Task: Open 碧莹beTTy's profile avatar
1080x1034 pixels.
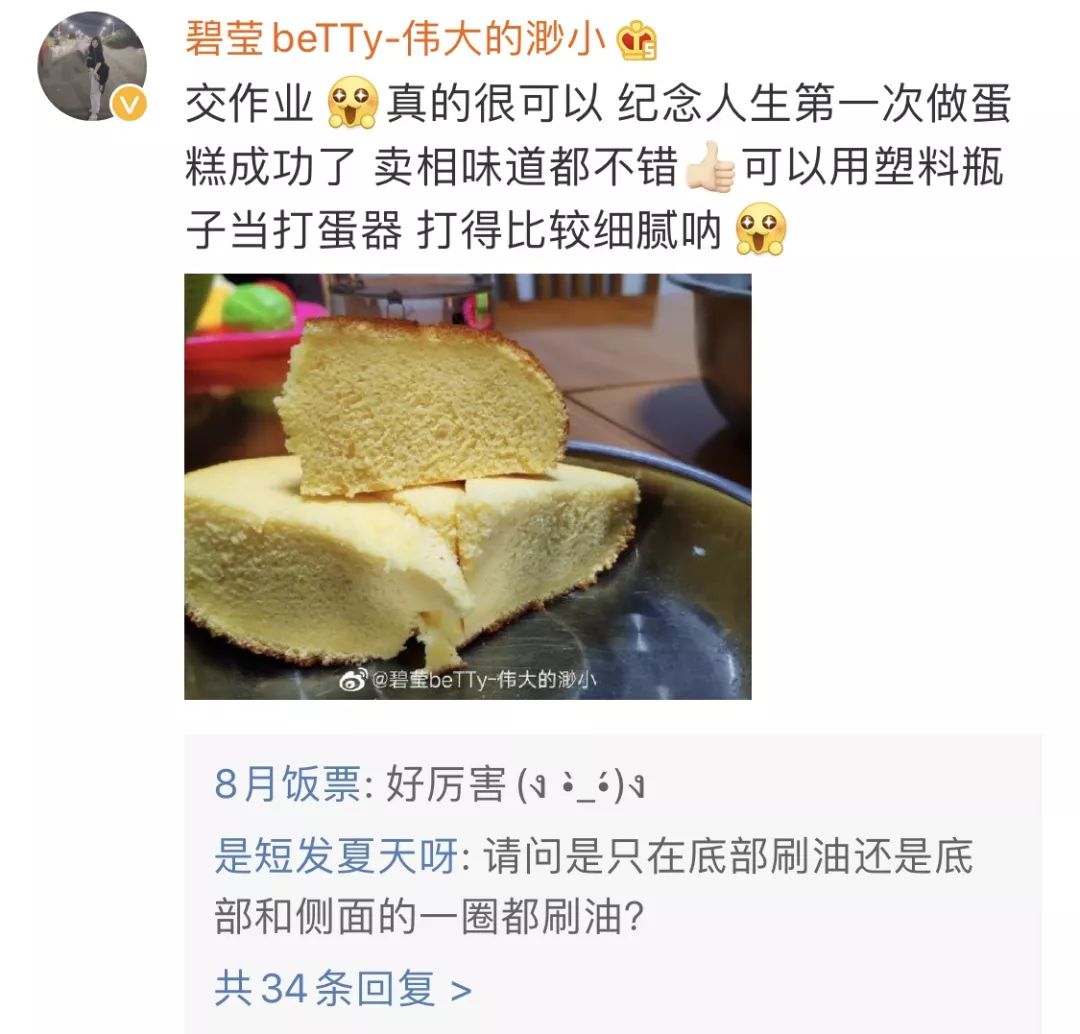Action: [x=92, y=67]
